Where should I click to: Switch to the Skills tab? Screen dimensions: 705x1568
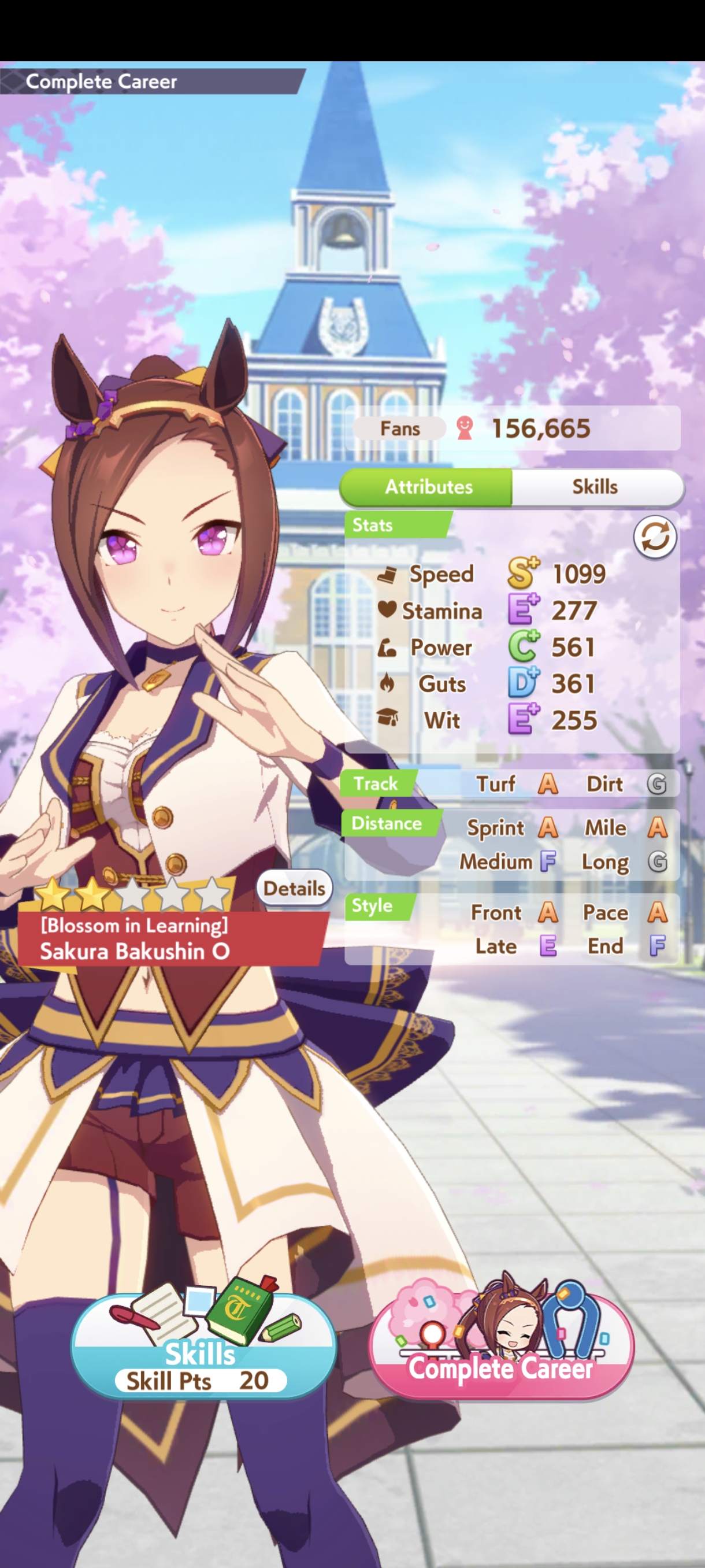[597, 486]
